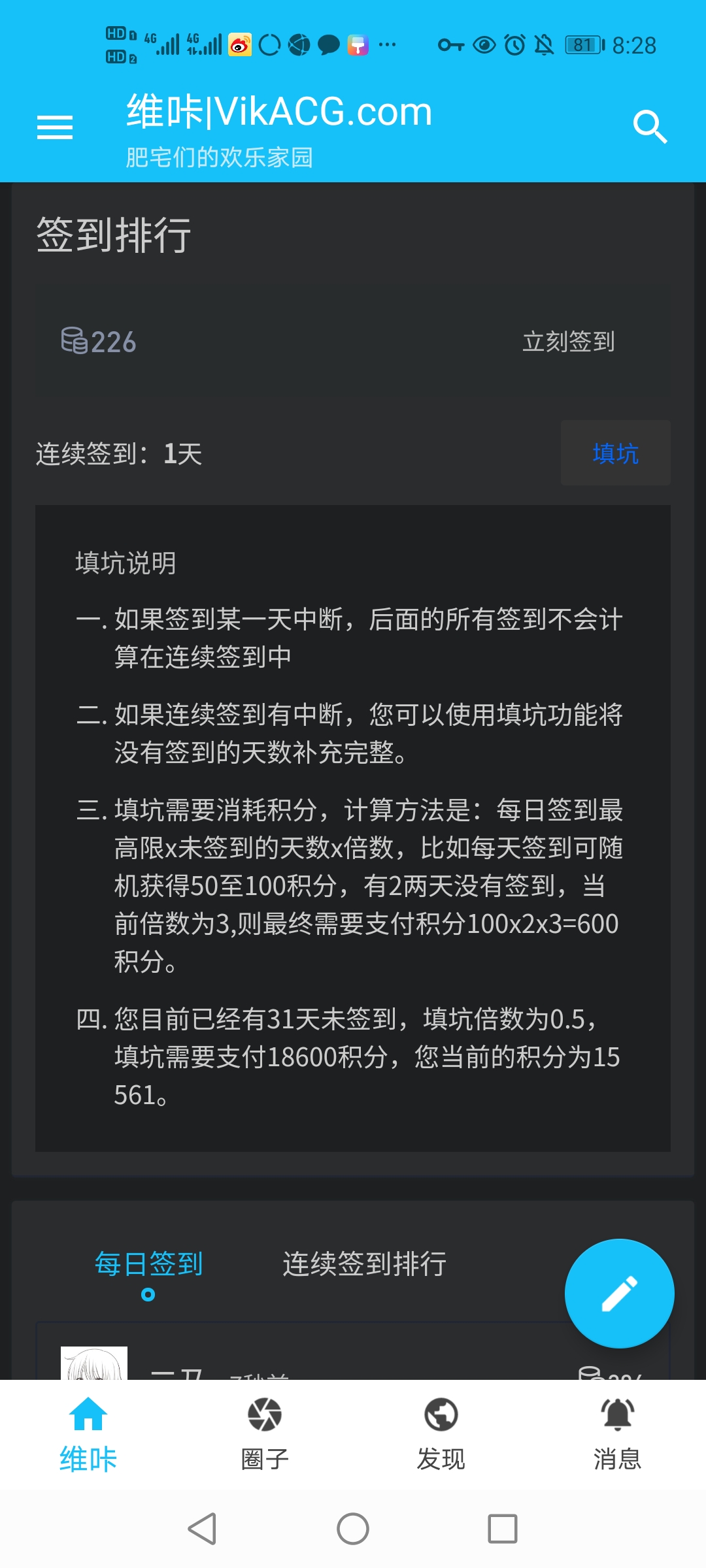Go to the system home screen
706x1568 pixels.
pyautogui.click(x=353, y=1529)
